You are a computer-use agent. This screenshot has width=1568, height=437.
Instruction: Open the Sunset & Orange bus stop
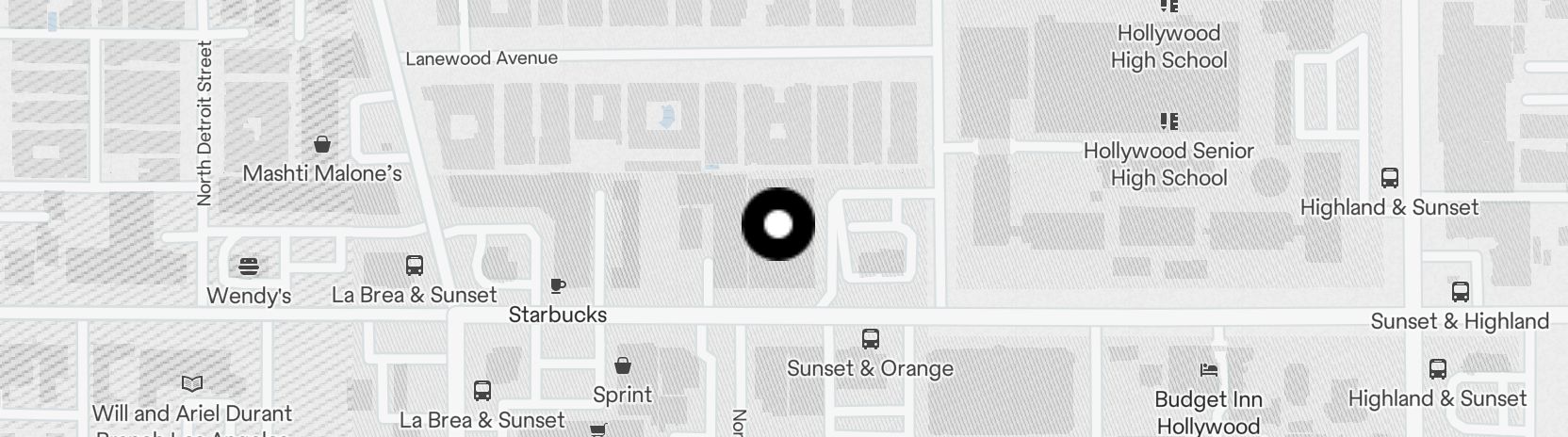pyautogui.click(x=871, y=339)
